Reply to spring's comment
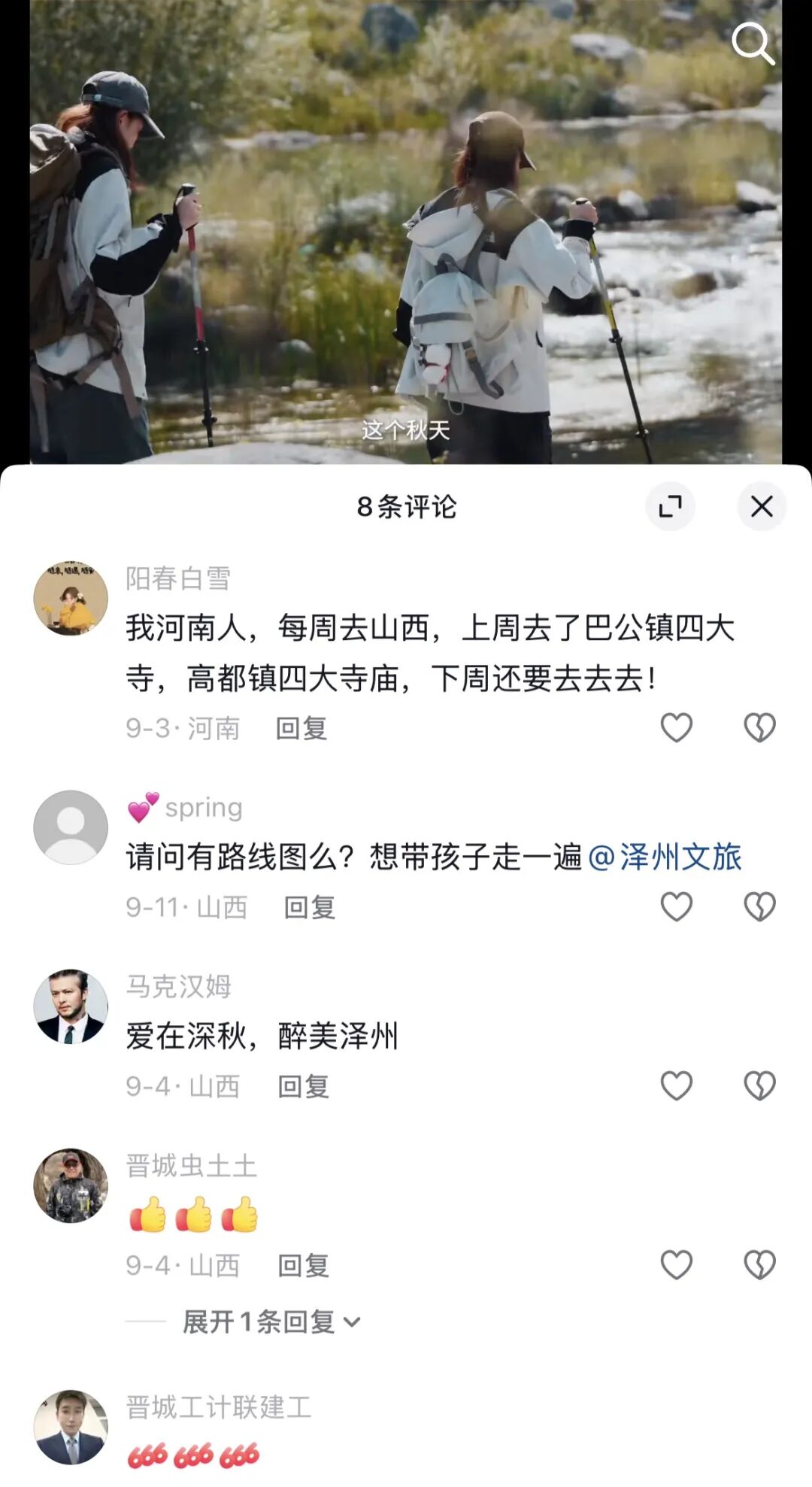 point(310,907)
